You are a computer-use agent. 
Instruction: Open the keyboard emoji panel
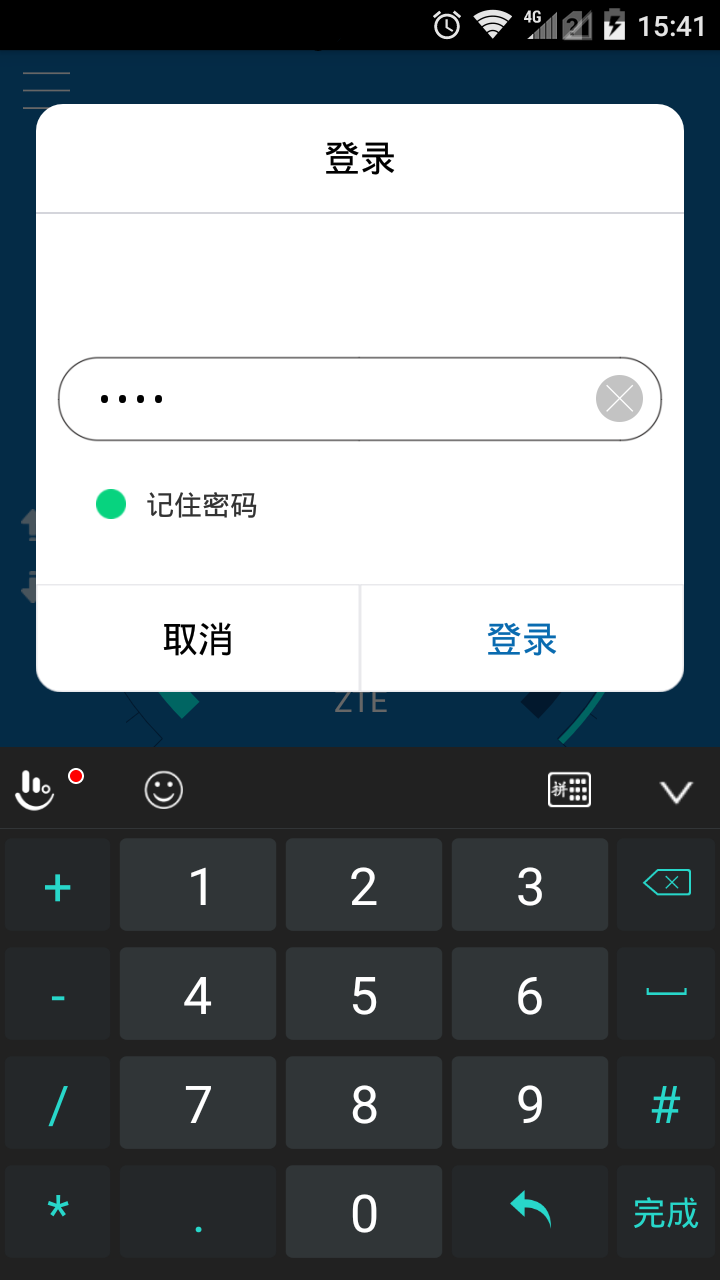tap(164, 790)
